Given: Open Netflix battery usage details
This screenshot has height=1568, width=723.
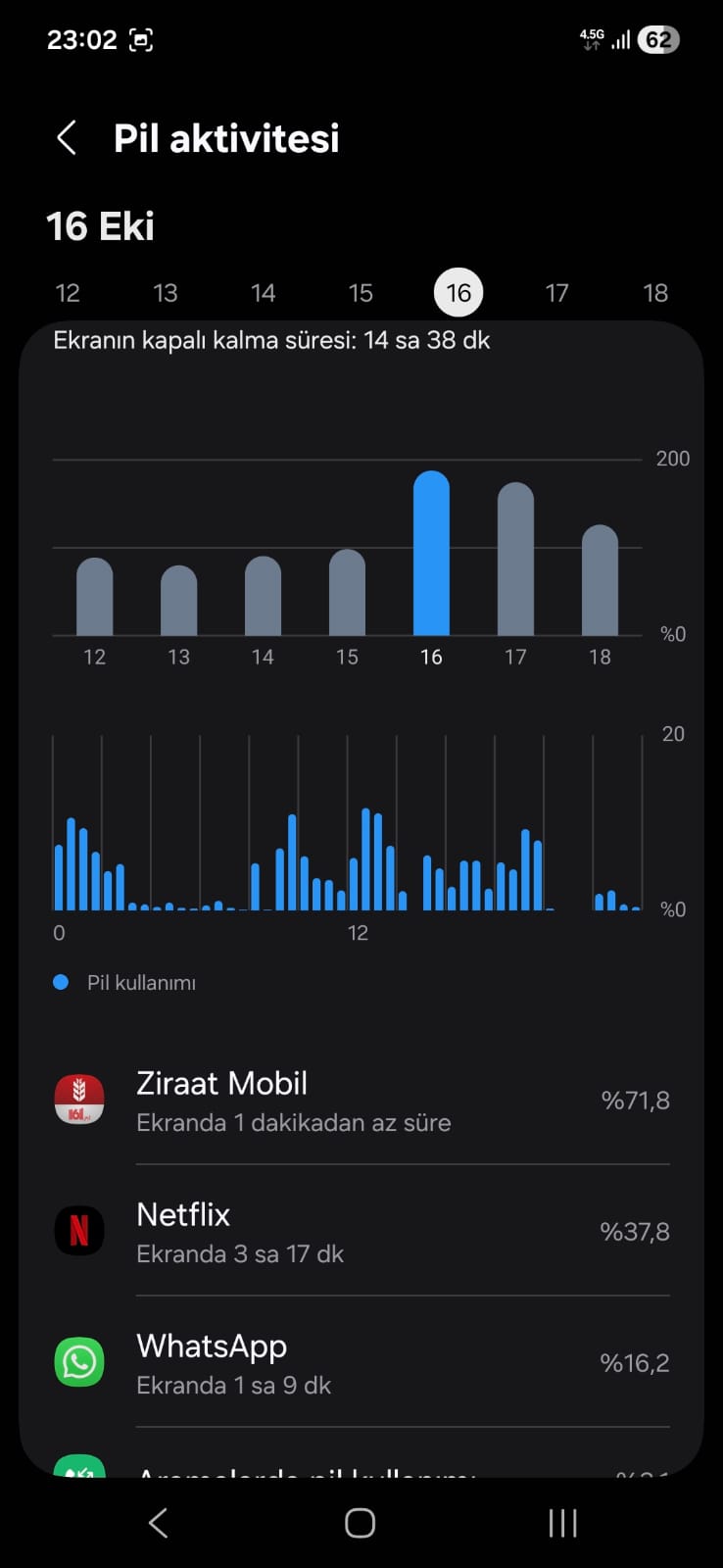Looking at the screenshot, I should (361, 1232).
